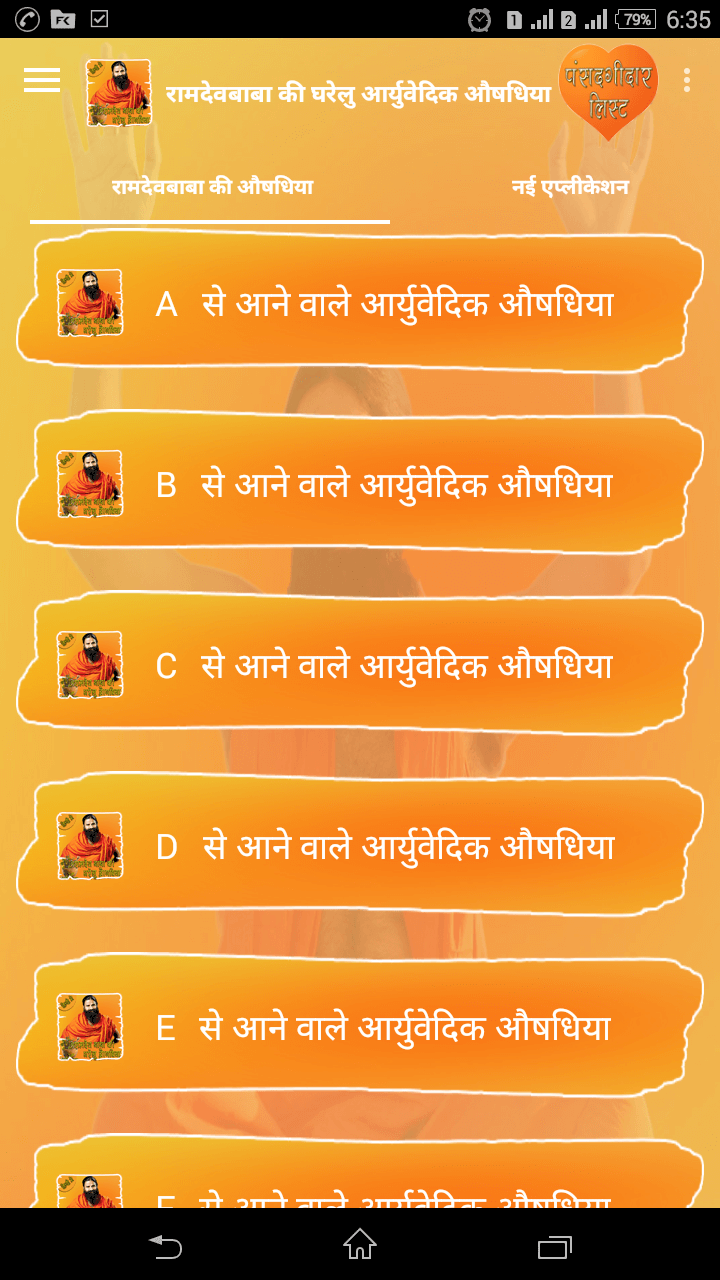The height and width of the screenshot is (1280, 720).
Task: Return to the home screen
Action: [x=360, y=1245]
